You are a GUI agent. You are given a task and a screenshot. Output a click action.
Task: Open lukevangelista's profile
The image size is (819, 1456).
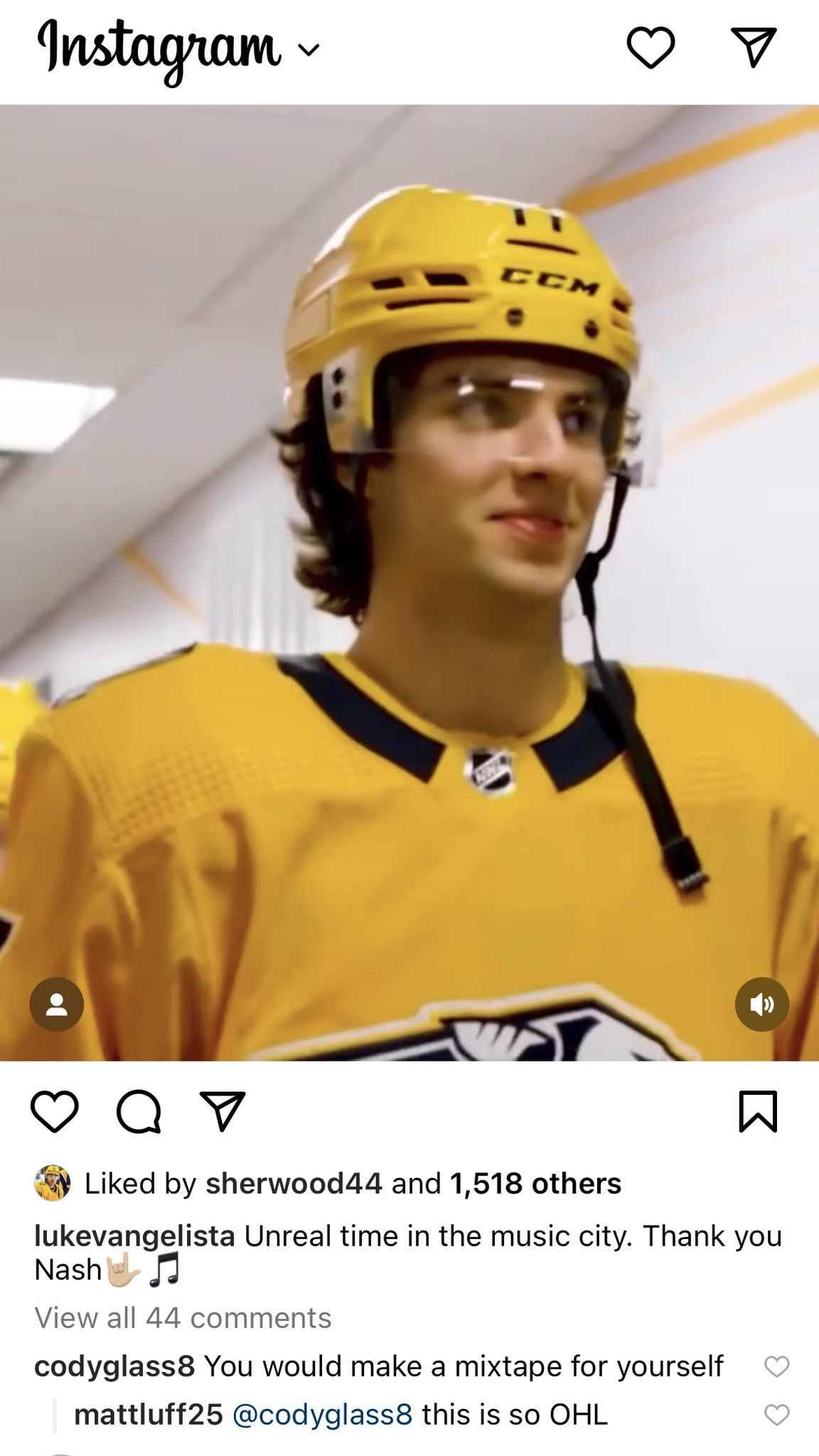pyautogui.click(x=134, y=1236)
